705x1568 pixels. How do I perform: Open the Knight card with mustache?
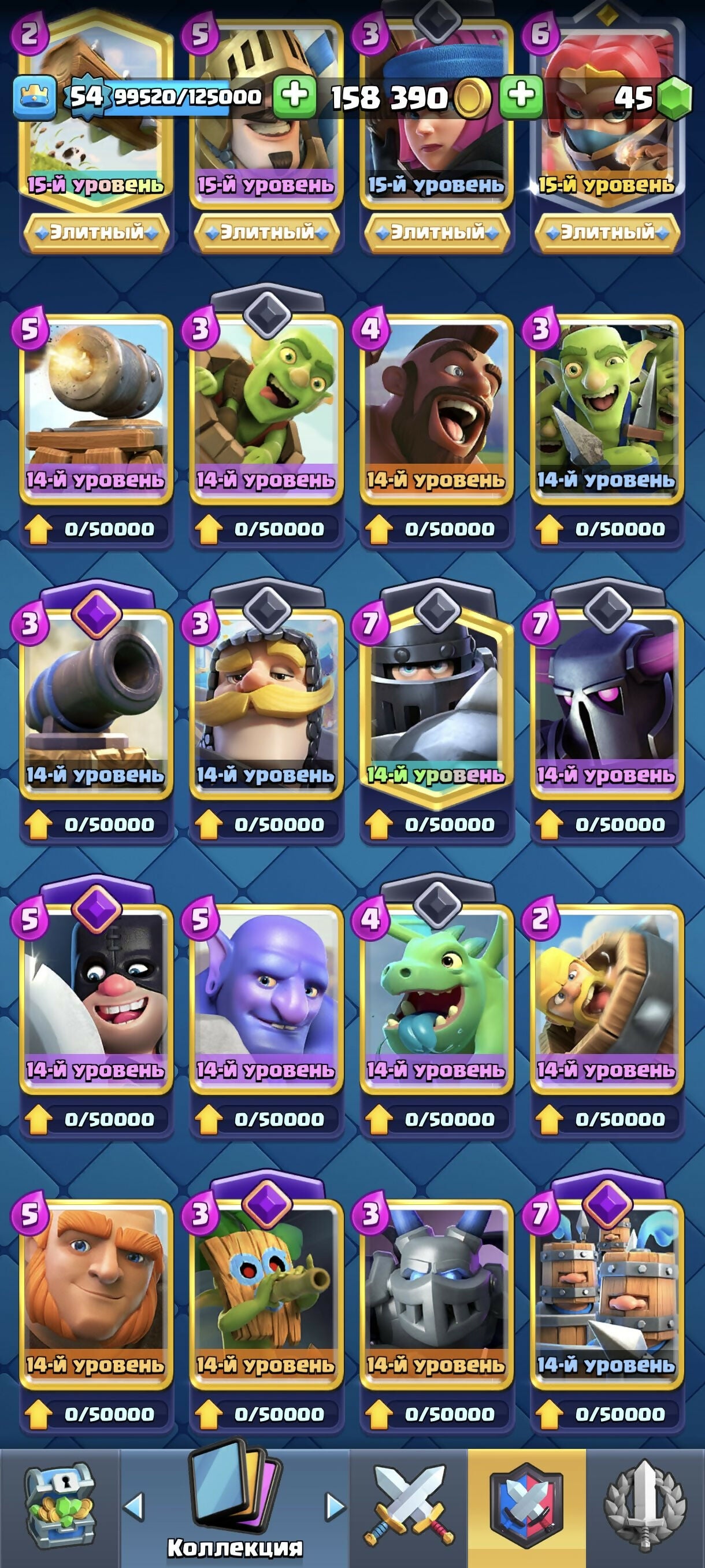tap(266, 700)
